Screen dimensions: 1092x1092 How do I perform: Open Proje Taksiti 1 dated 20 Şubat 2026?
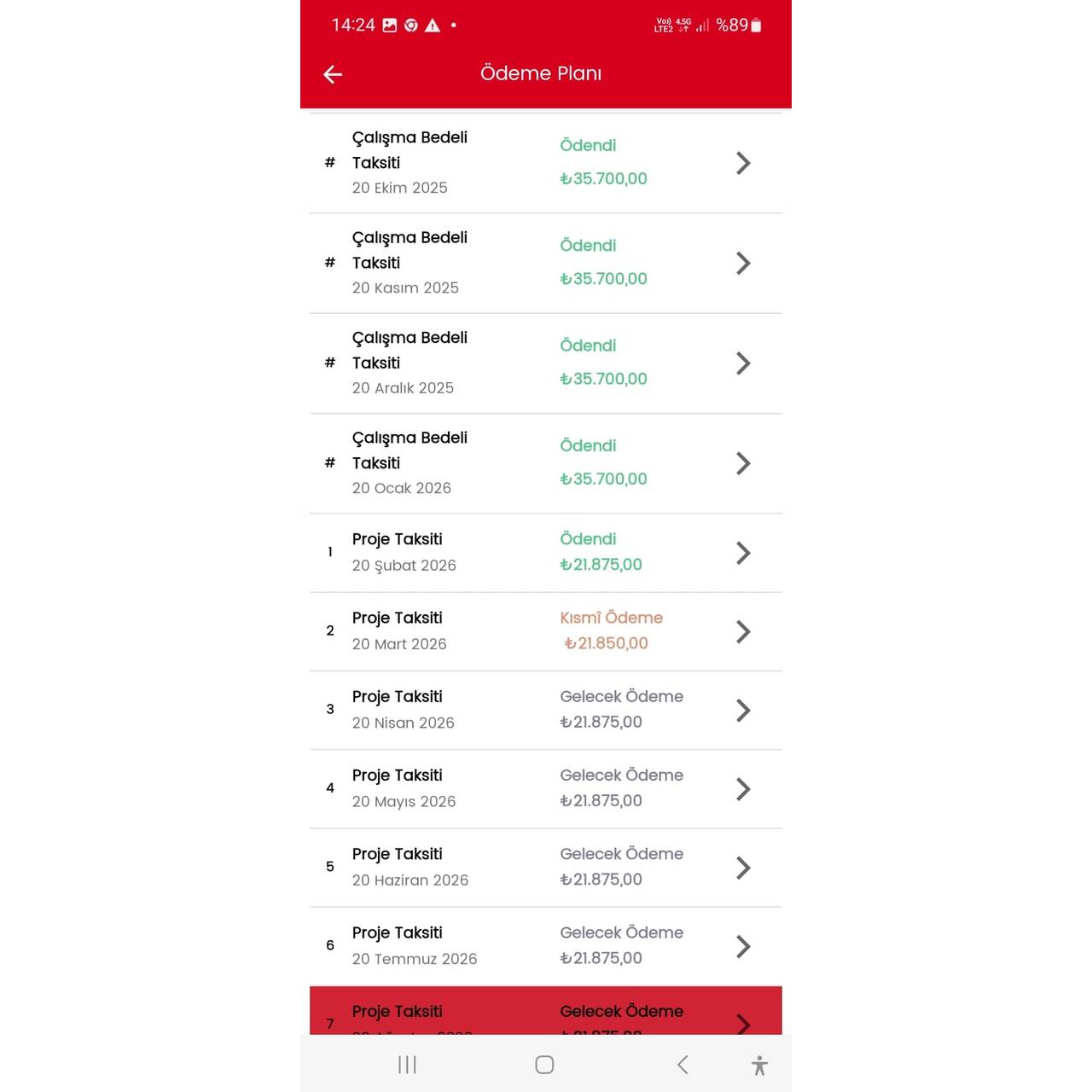pyautogui.click(x=545, y=553)
